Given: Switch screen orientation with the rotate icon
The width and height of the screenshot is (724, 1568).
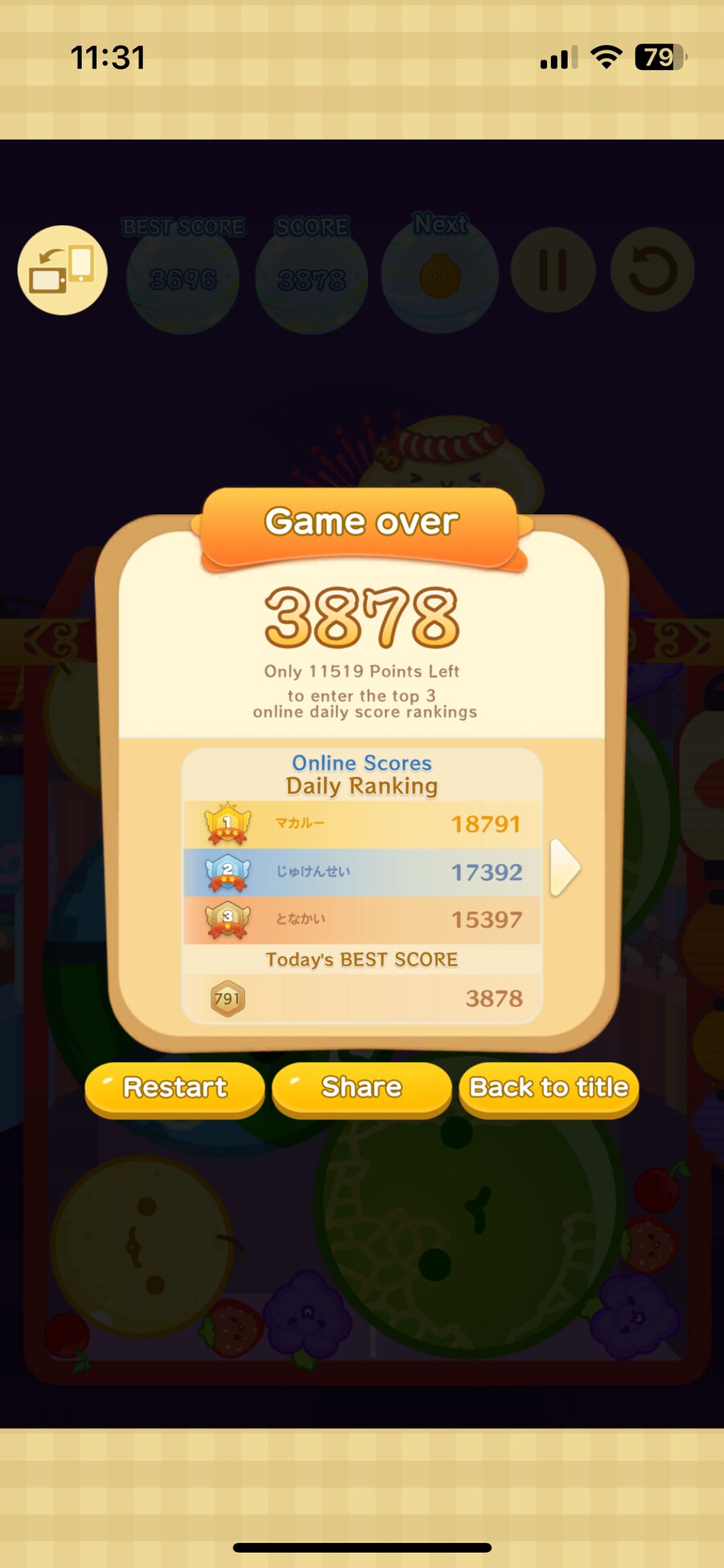Looking at the screenshot, I should [x=63, y=270].
